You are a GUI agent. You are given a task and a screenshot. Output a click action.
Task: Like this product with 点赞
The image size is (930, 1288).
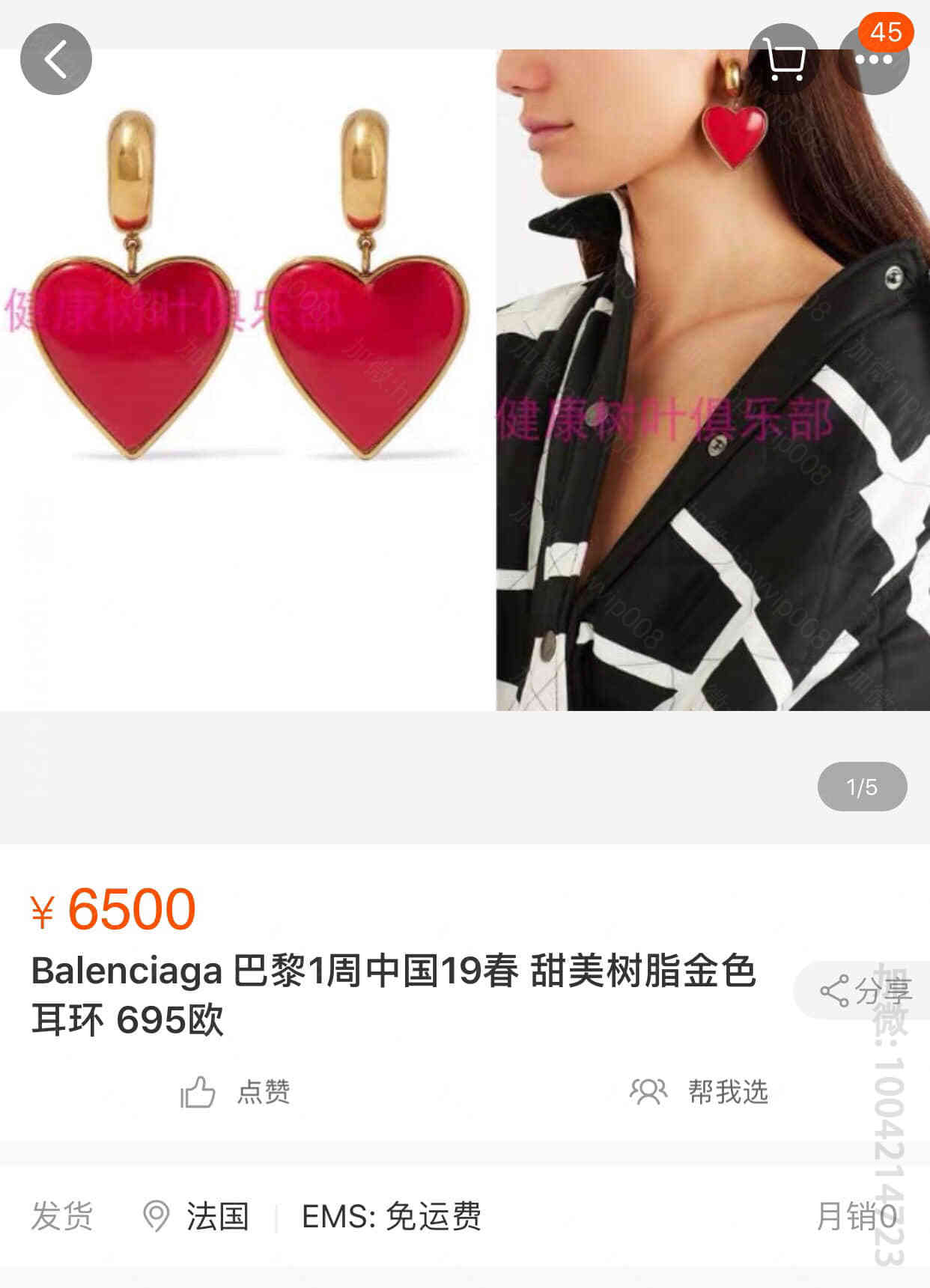click(235, 1092)
